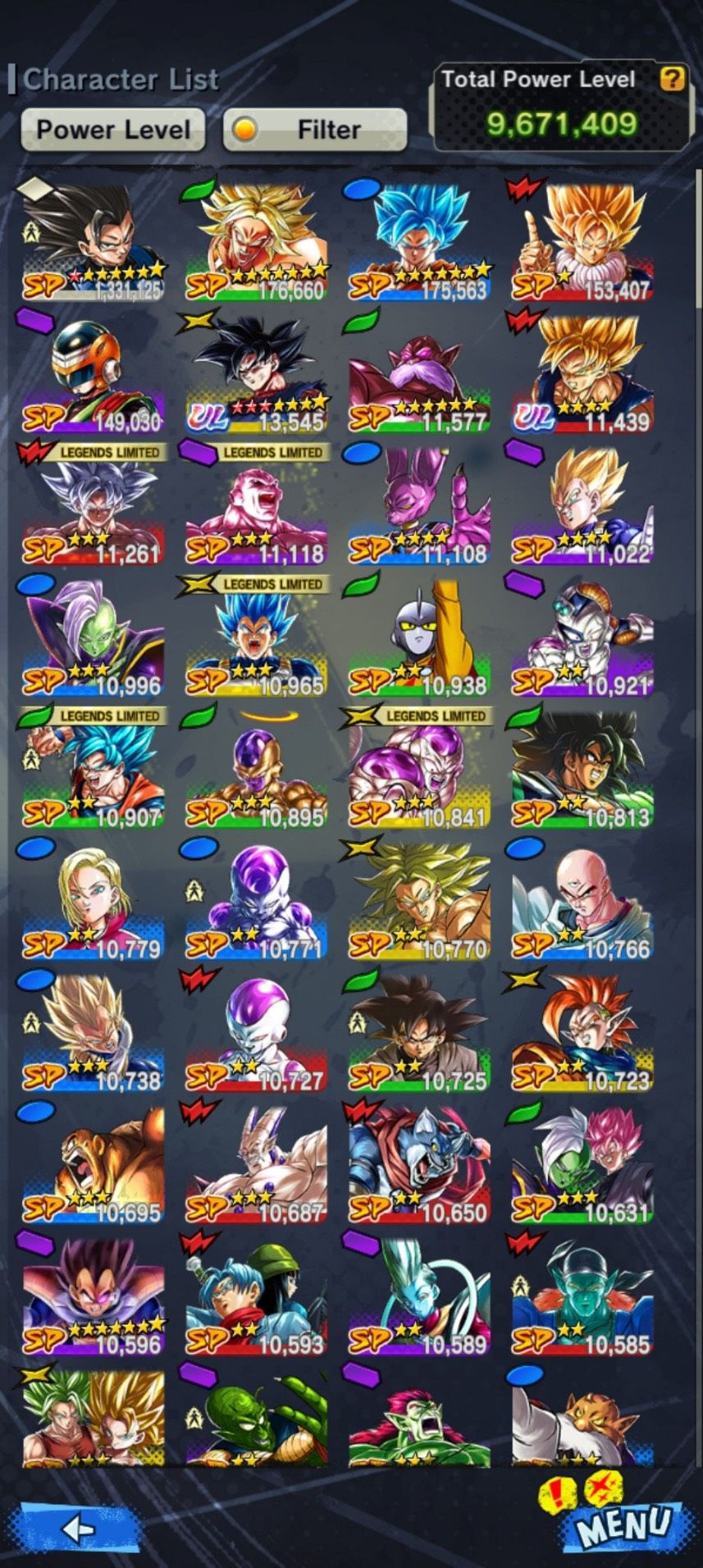Select the character with power 176,660
The height and width of the screenshot is (1568, 703).
256,242
